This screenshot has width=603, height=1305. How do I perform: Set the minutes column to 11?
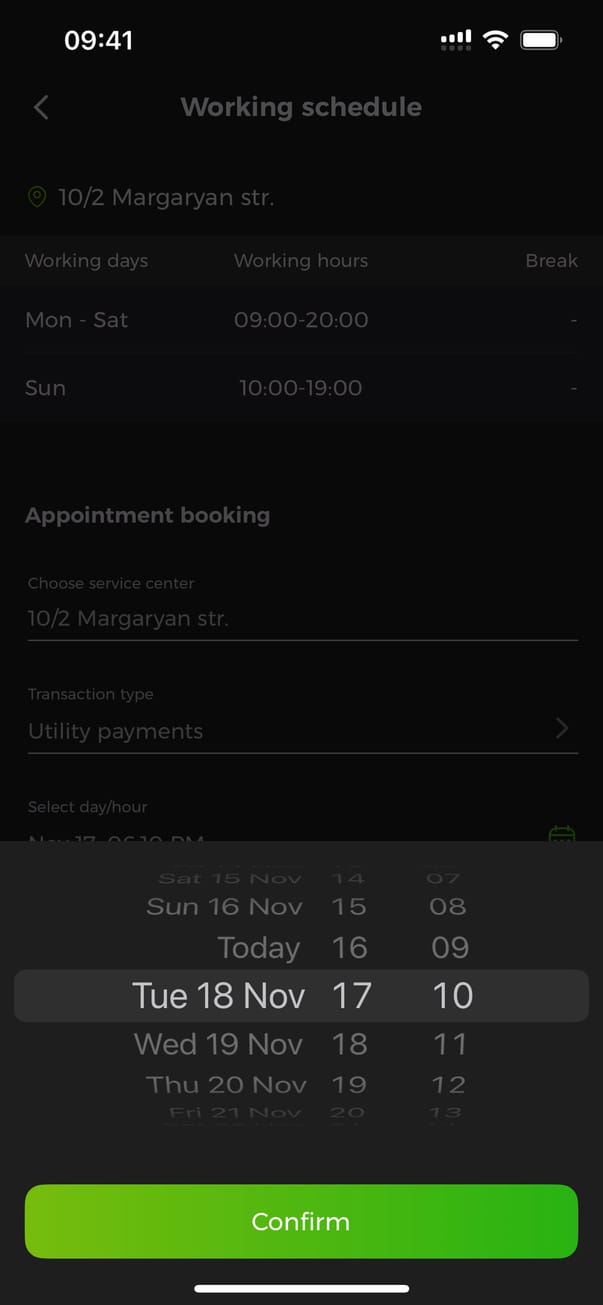tap(450, 1044)
